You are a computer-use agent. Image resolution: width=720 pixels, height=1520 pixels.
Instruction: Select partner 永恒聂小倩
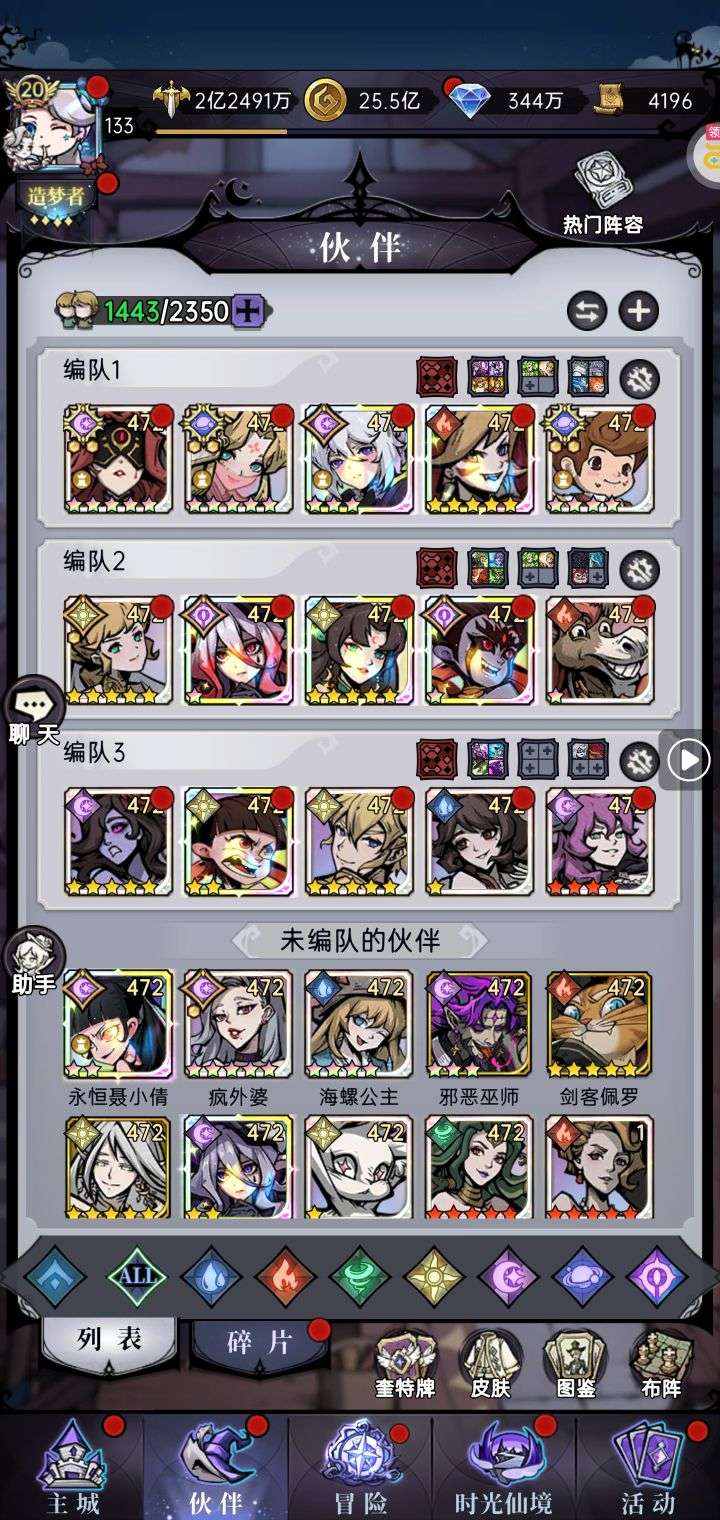tap(118, 1025)
